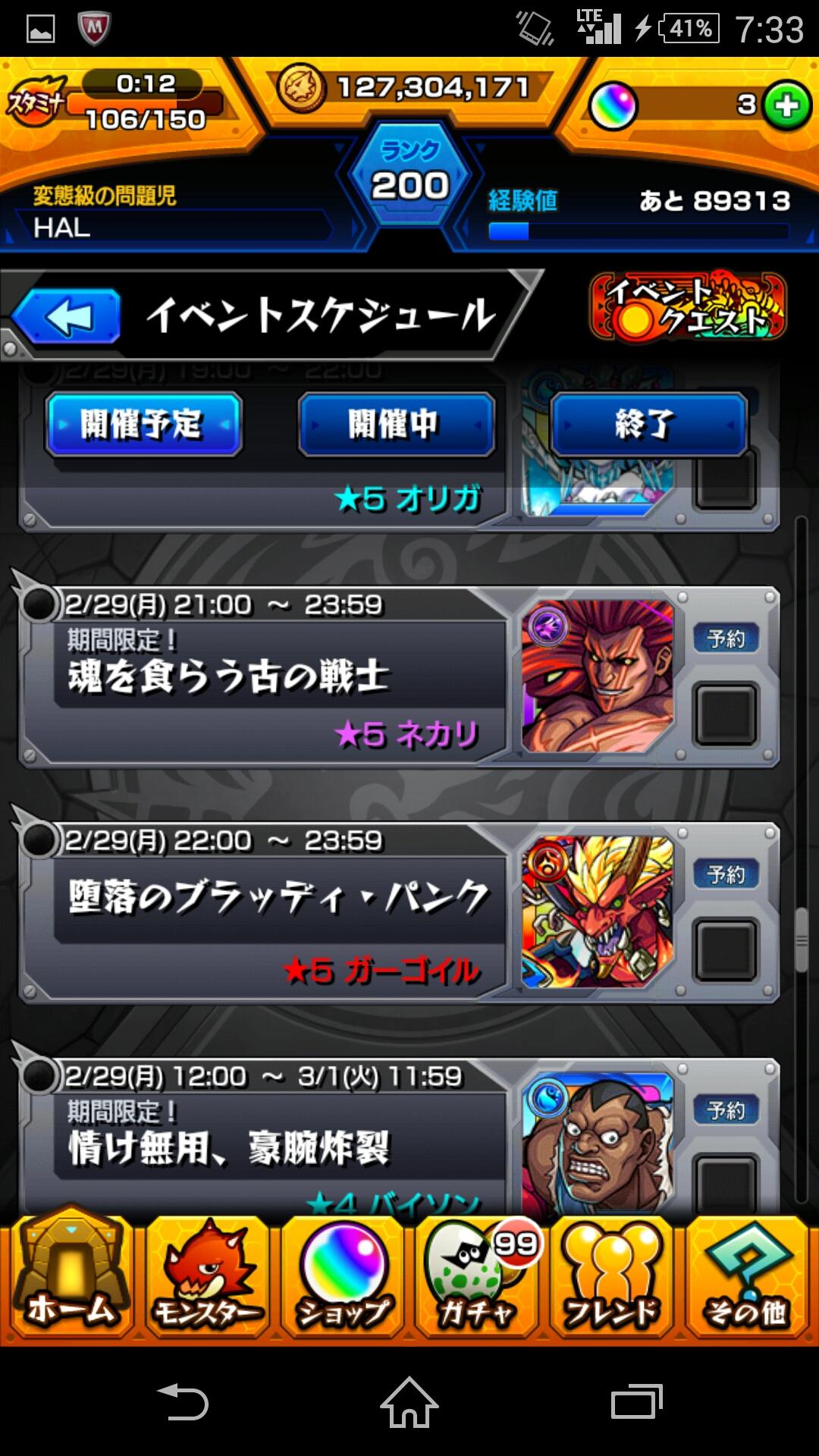Image resolution: width=819 pixels, height=1456 pixels.
Task: Open the ガチャ tab
Action: pos(478,1278)
